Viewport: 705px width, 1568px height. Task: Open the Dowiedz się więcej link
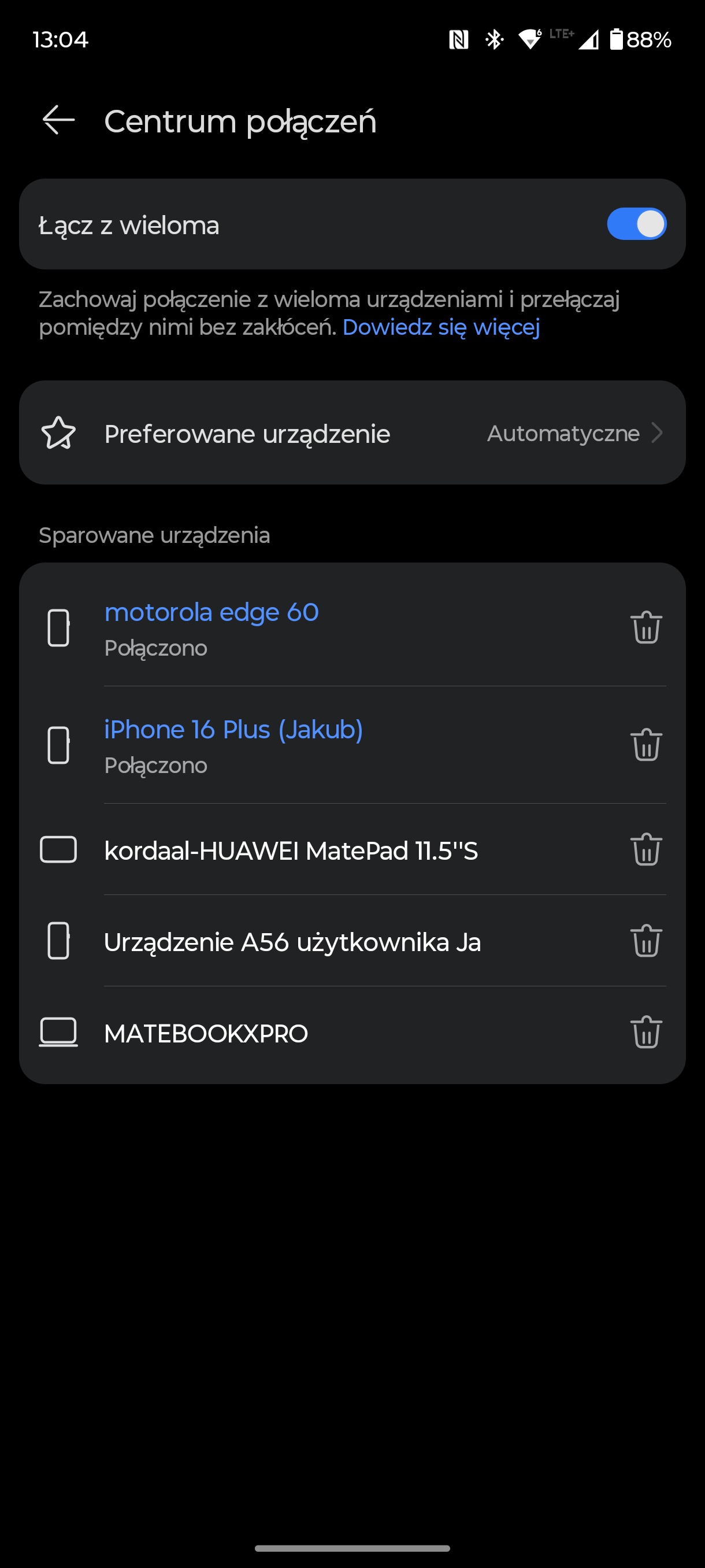pyautogui.click(x=441, y=327)
